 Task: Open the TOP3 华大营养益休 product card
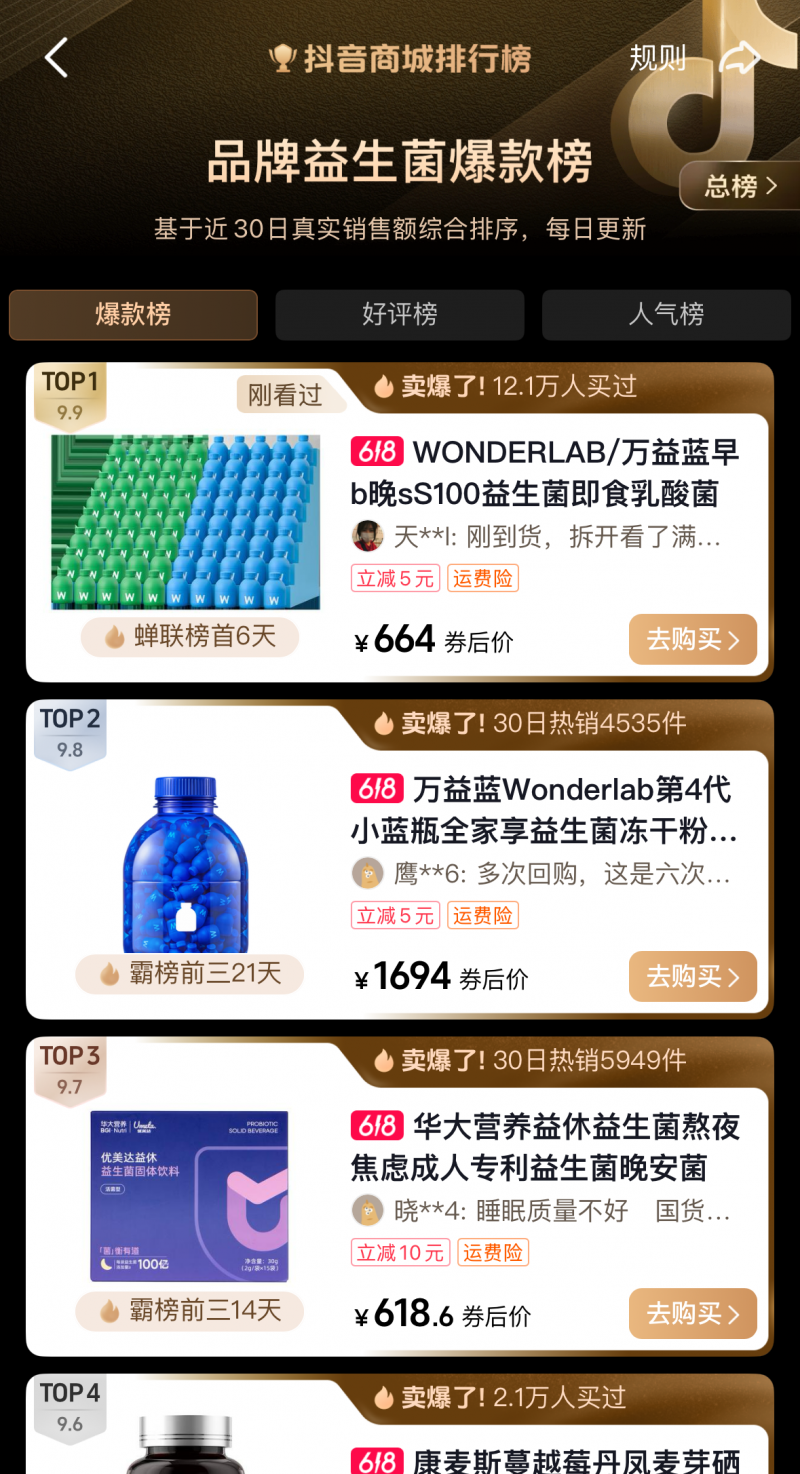click(400, 1196)
